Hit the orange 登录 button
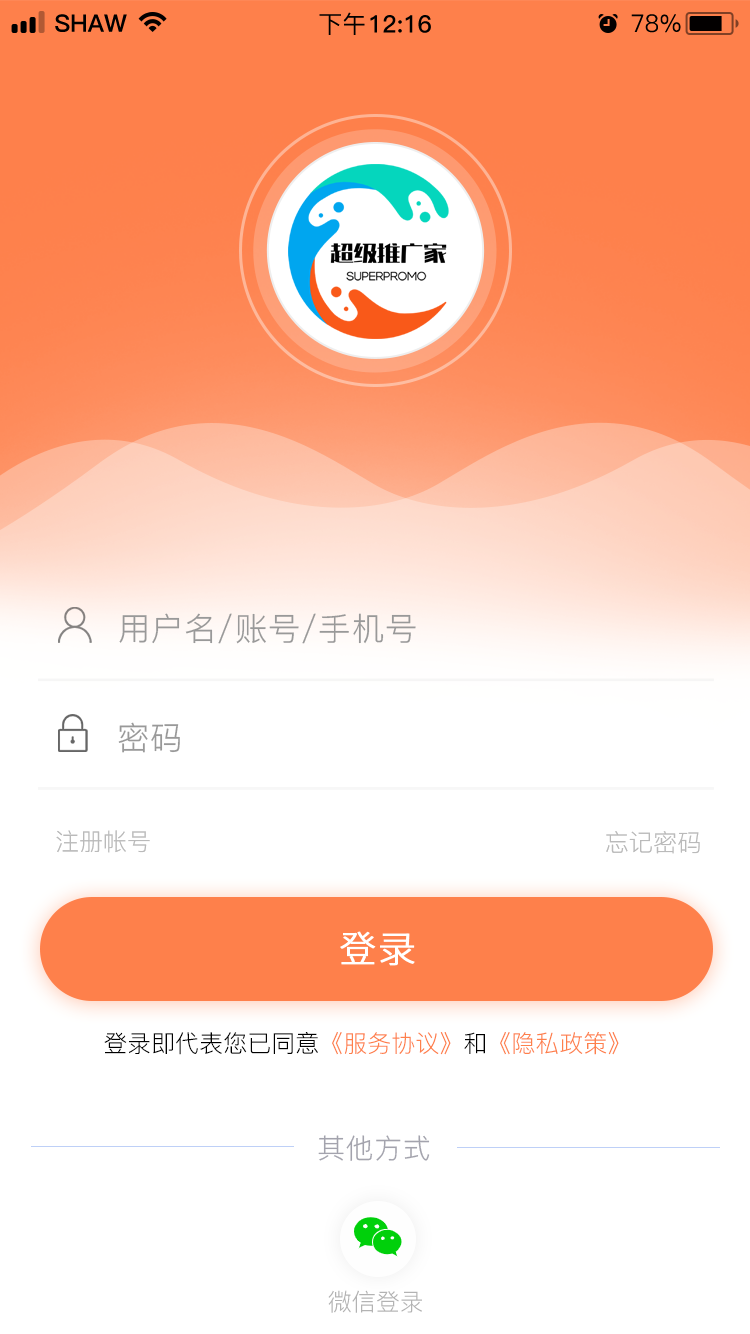The height and width of the screenshot is (1334, 750). pos(376,949)
